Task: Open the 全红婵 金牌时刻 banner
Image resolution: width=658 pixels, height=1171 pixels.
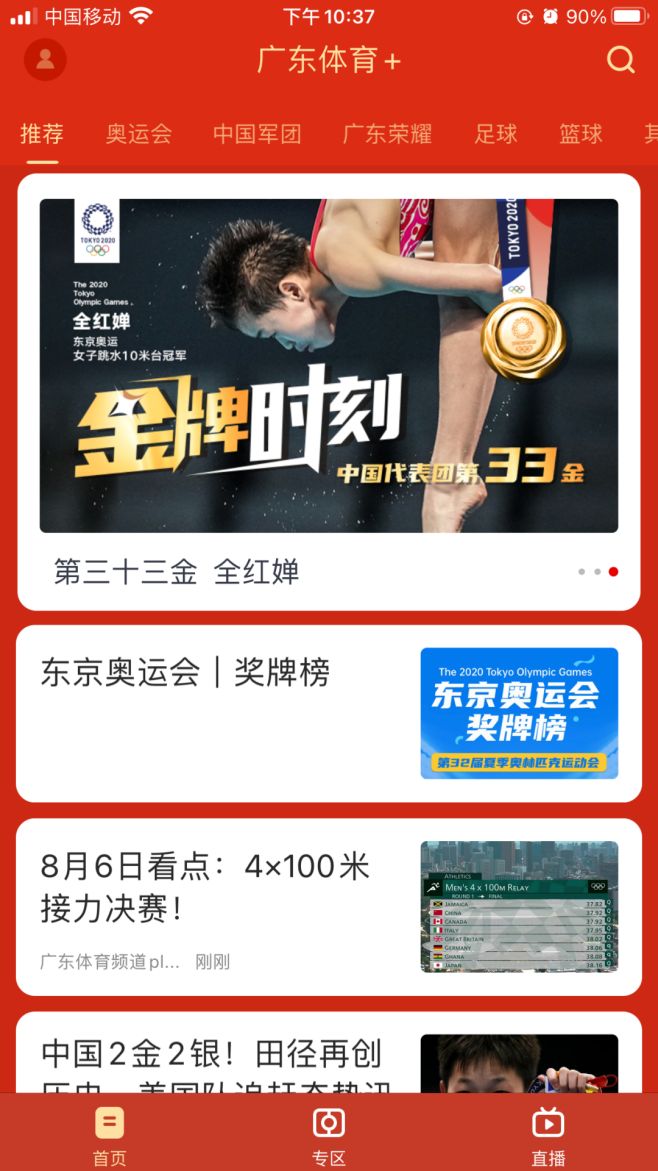Action: click(x=329, y=366)
